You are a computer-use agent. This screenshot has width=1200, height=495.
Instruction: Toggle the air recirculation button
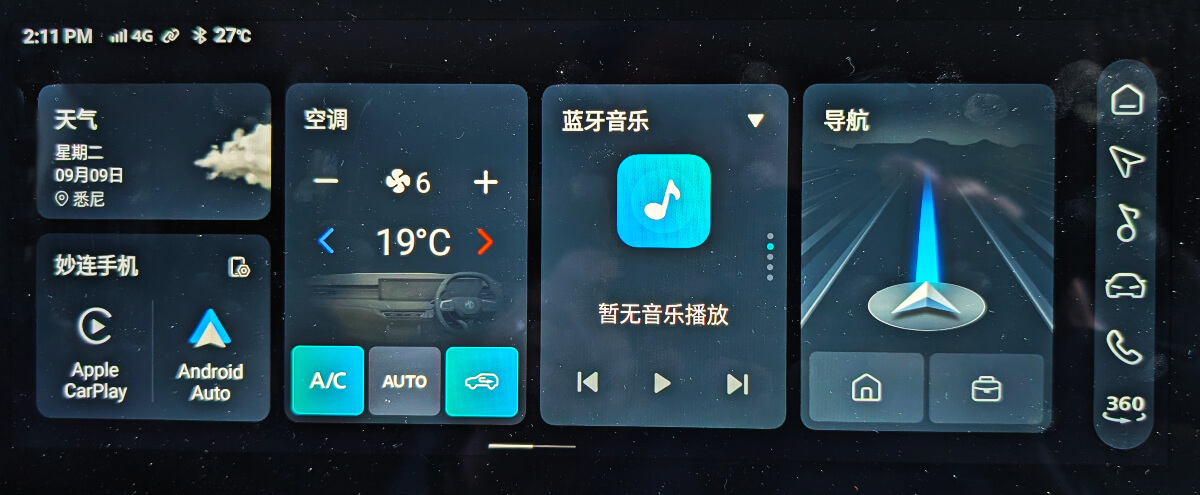pyautogui.click(x=481, y=381)
